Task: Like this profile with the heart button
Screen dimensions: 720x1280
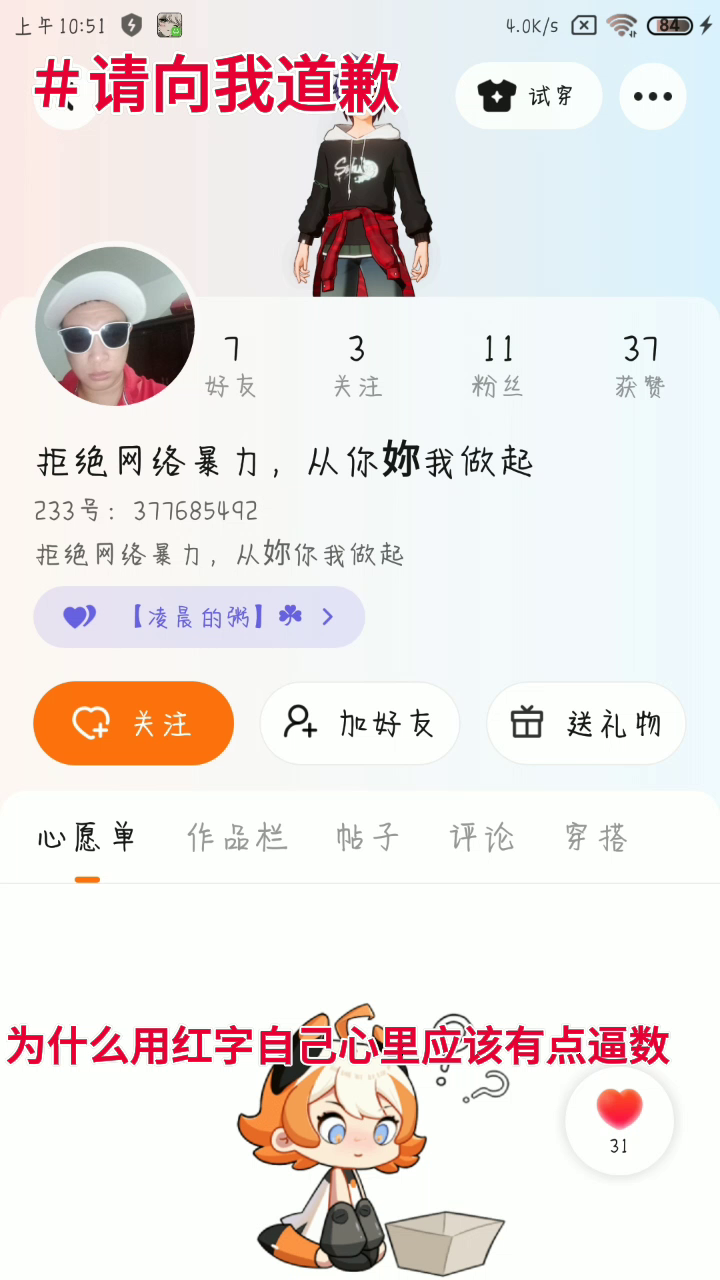Action: (x=619, y=1120)
